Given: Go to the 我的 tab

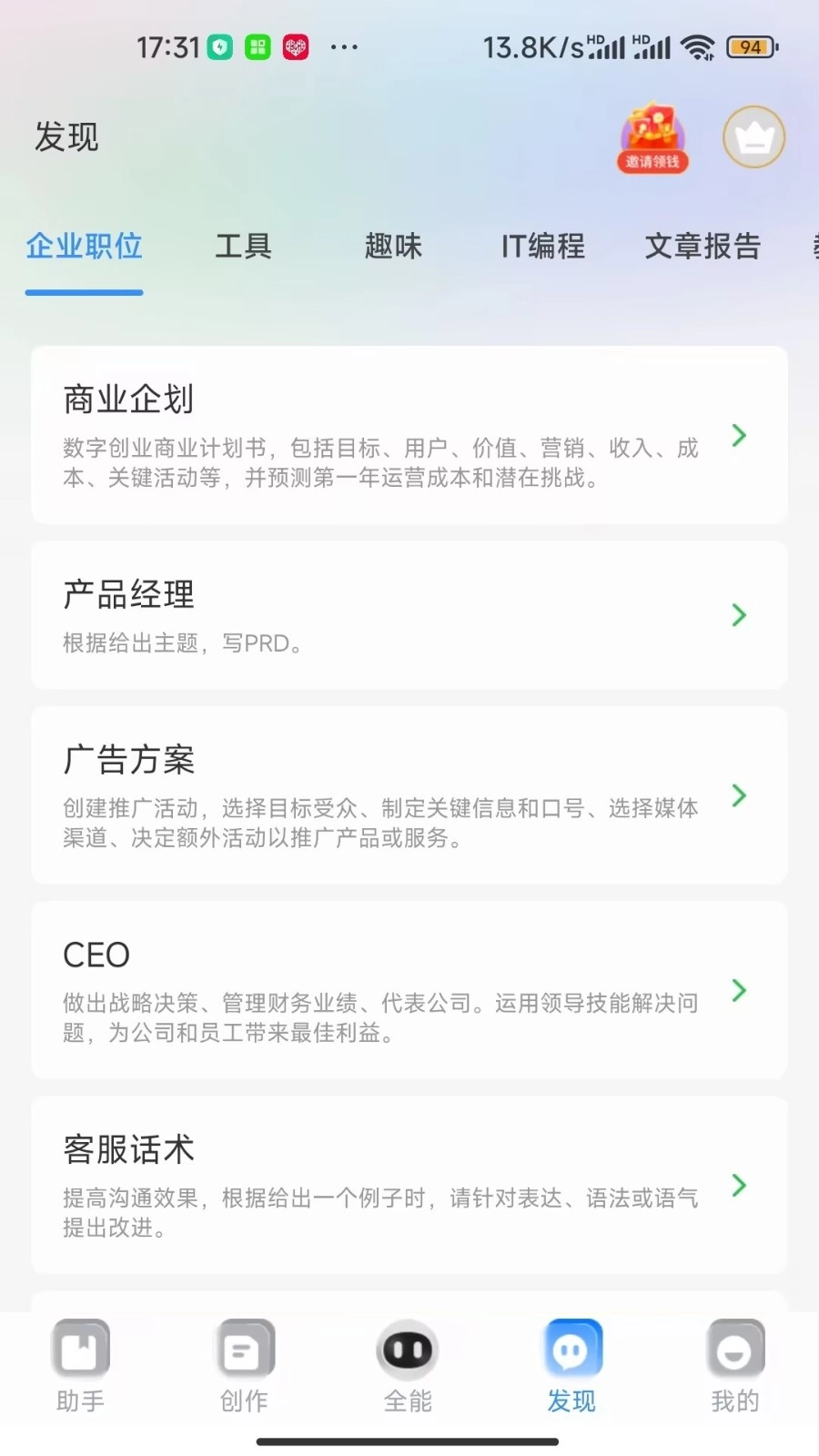Looking at the screenshot, I should click(x=735, y=1366).
